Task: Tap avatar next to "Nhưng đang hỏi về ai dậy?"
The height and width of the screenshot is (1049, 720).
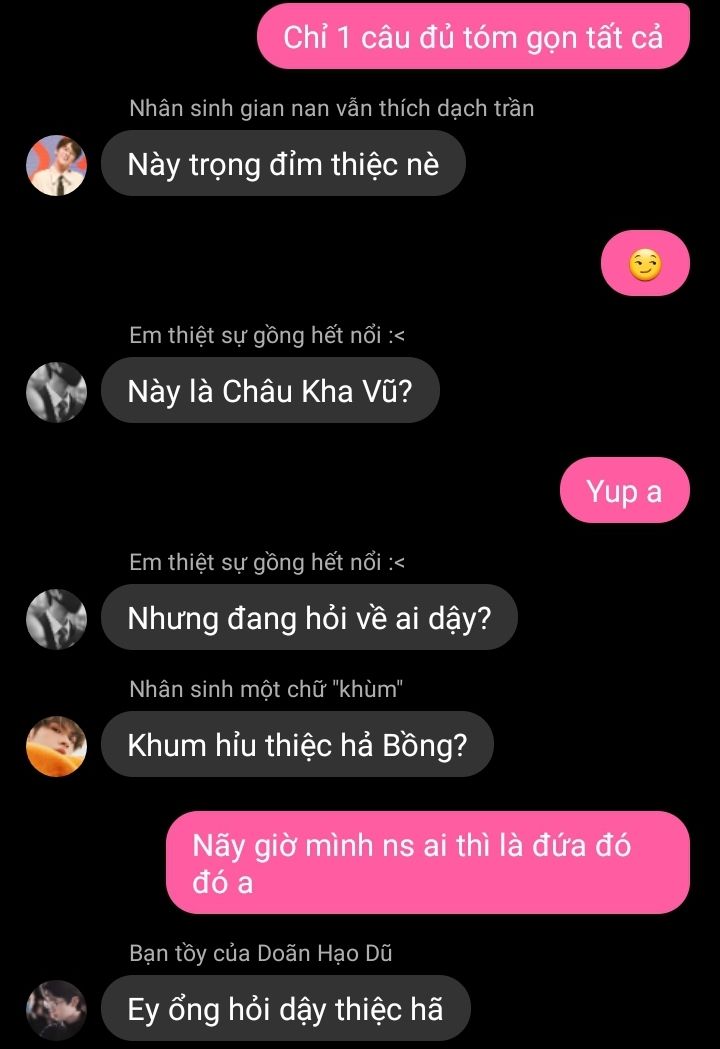Action: coord(56,618)
